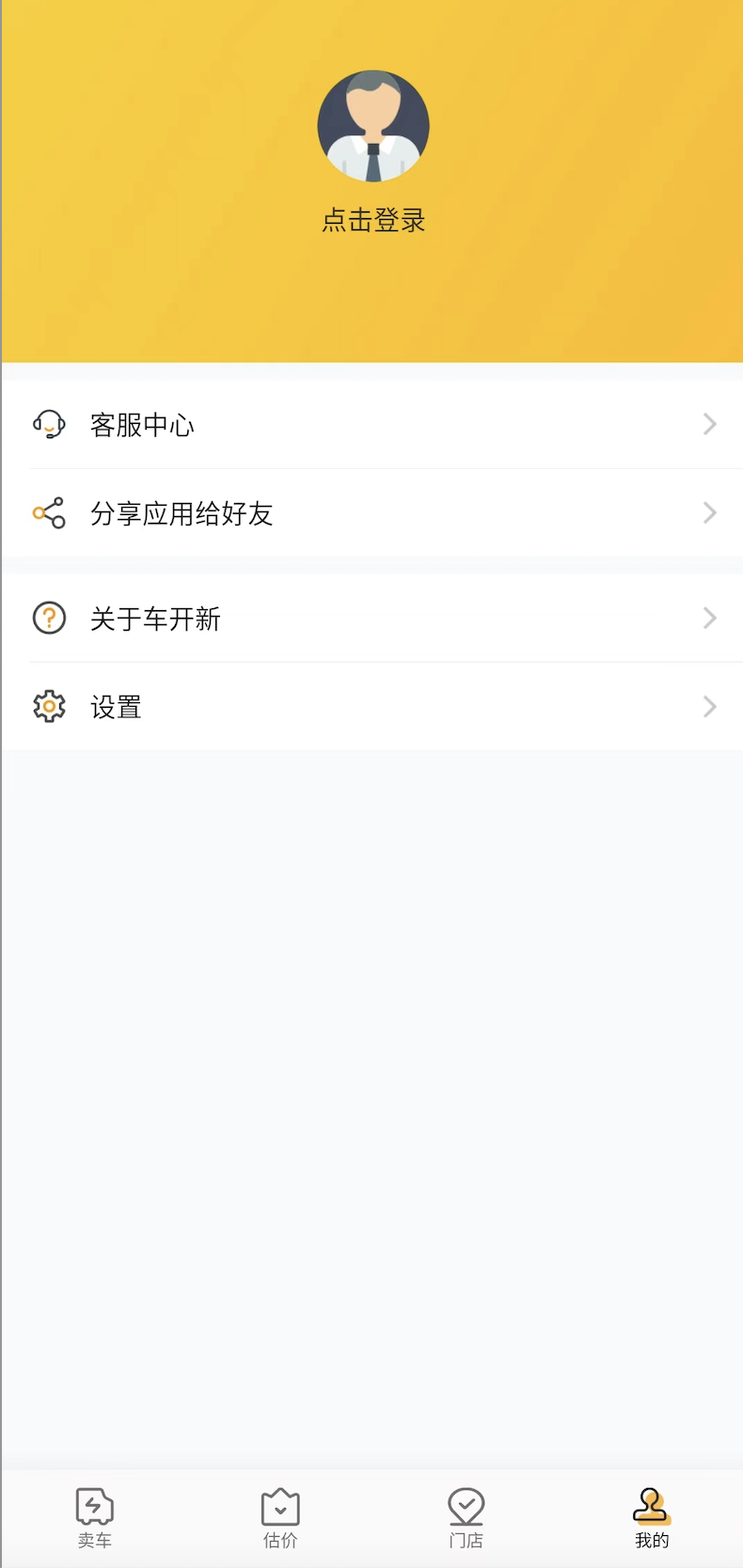The image size is (743, 1568).
Task: Tap 点击登录 to sign in
Action: pyautogui.click(x=372, y=219)
